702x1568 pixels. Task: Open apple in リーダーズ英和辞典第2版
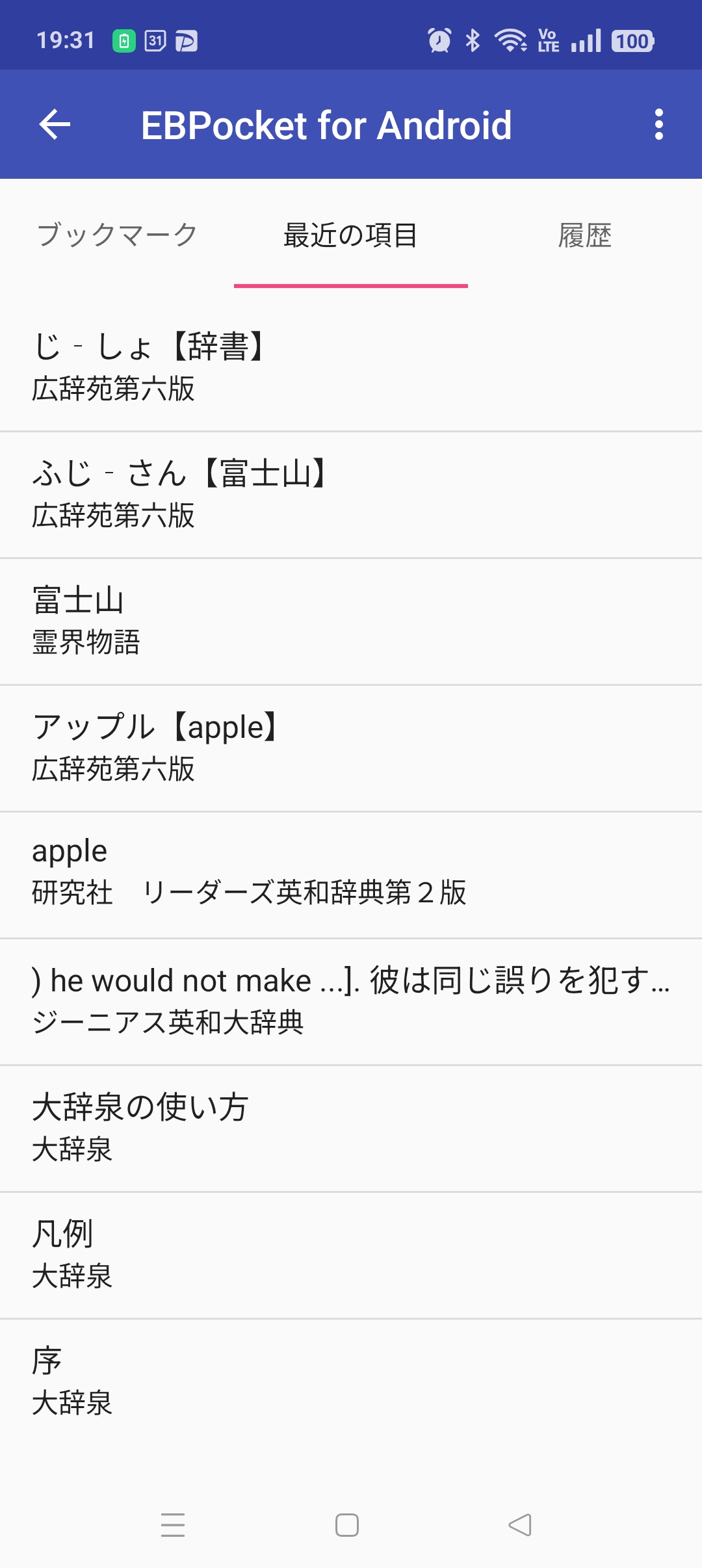tap(351, 874)
